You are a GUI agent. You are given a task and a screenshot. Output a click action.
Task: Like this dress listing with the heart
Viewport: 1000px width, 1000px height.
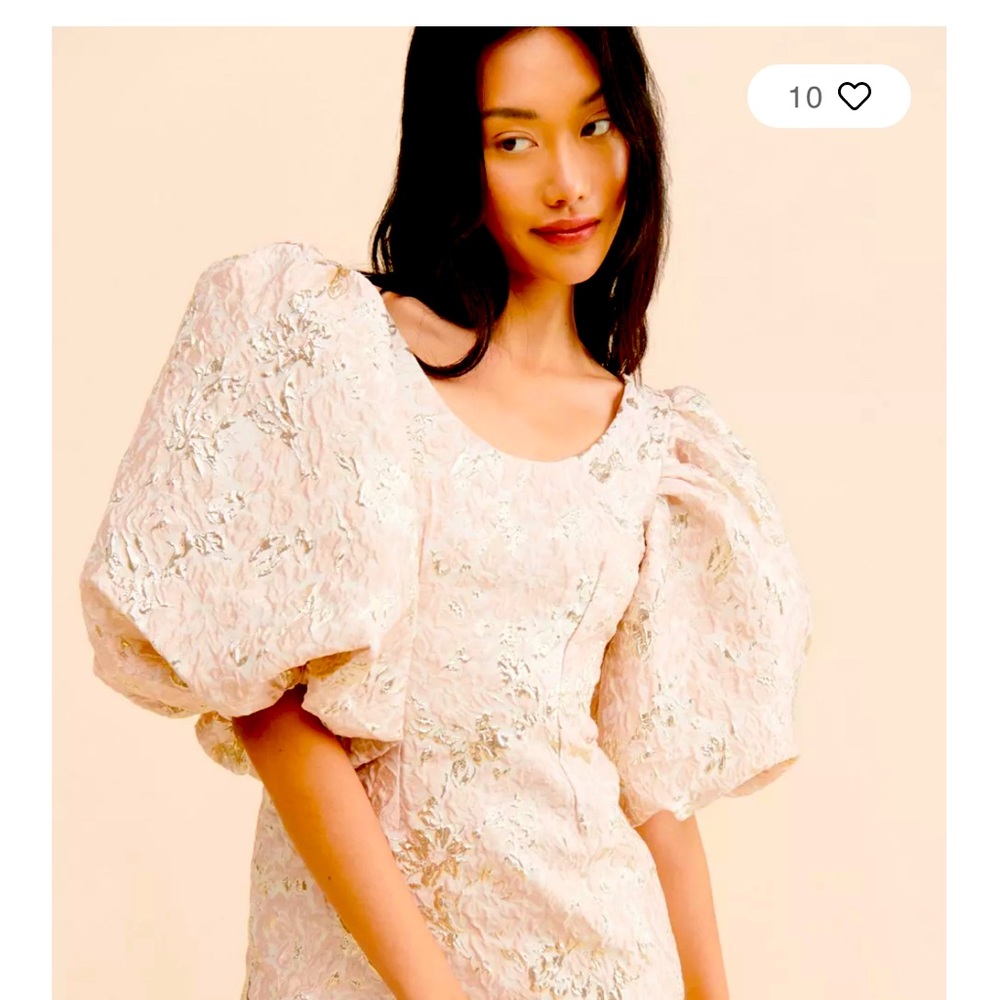pos(854,96)
